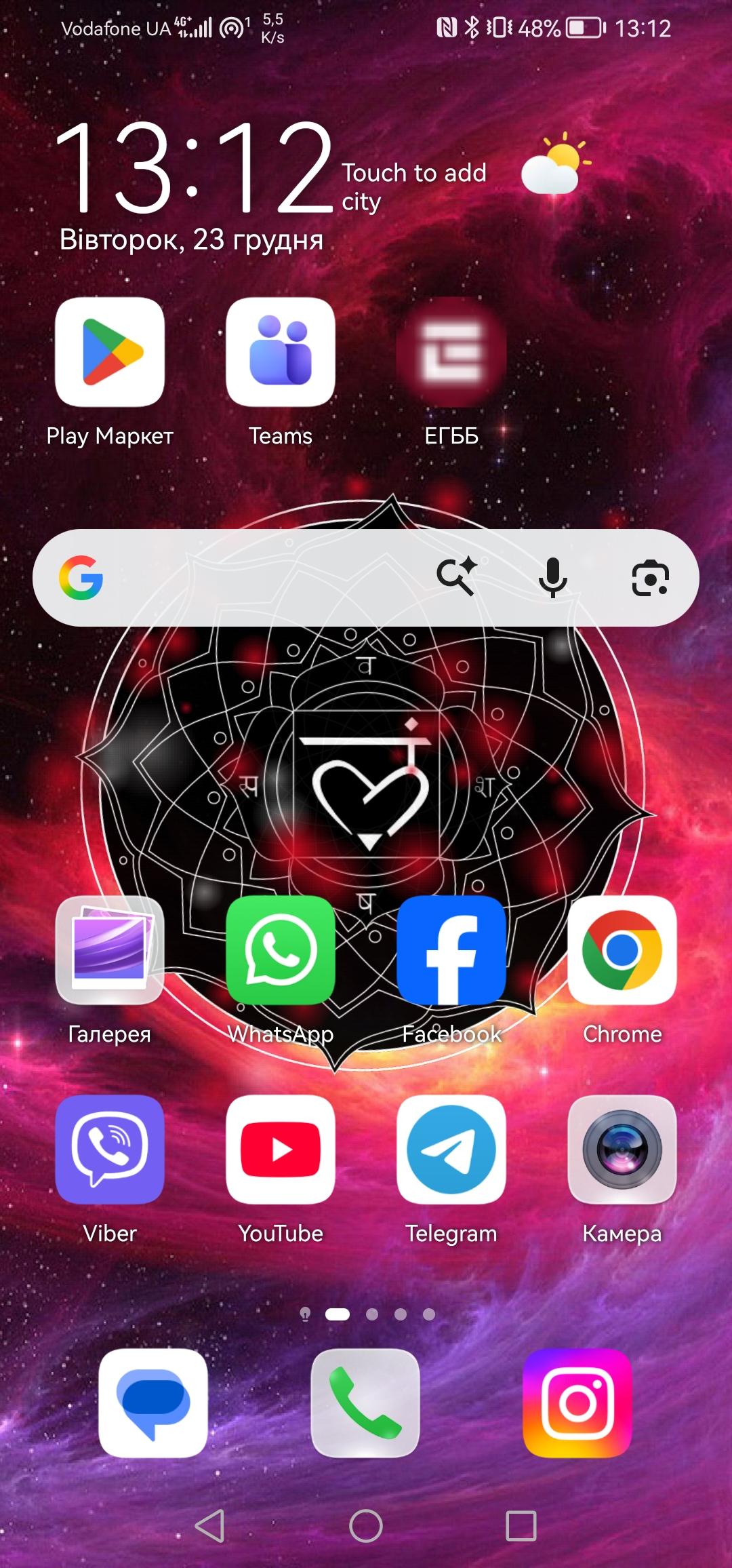Open the Messages app in the dock
Viewport: 732px width, 1568px height.
click(x=153, y=1403)
